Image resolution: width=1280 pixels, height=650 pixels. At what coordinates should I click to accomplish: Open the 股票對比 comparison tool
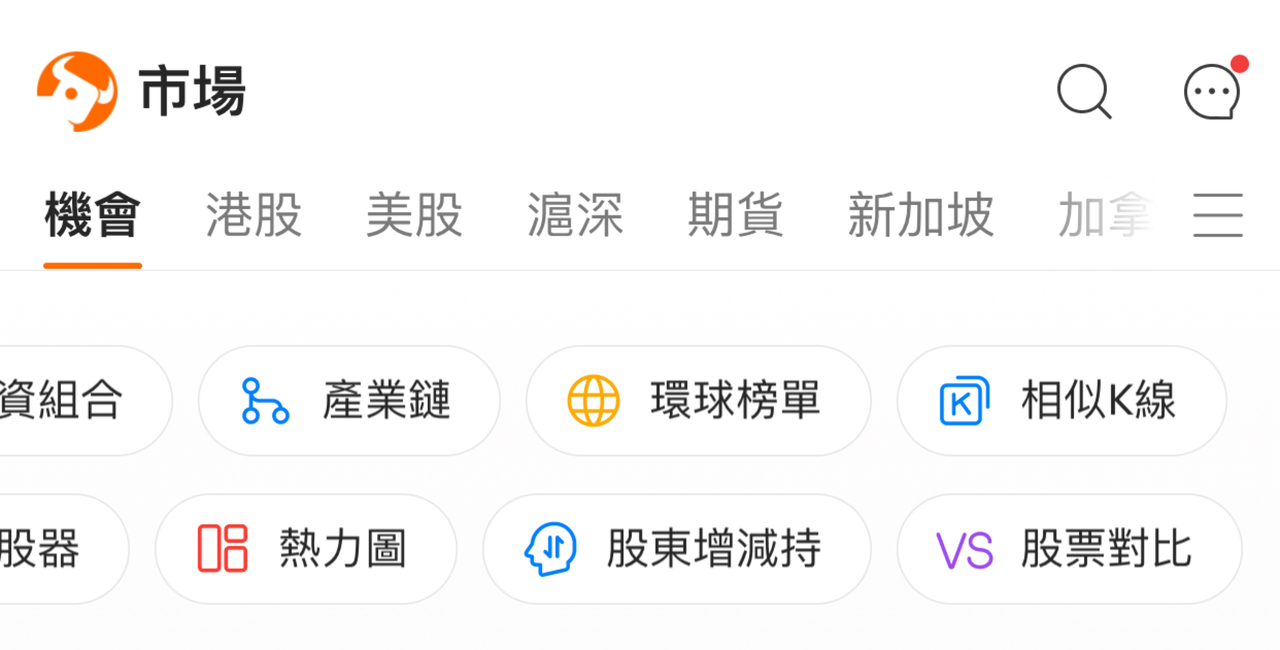[x=1068, y=549]
